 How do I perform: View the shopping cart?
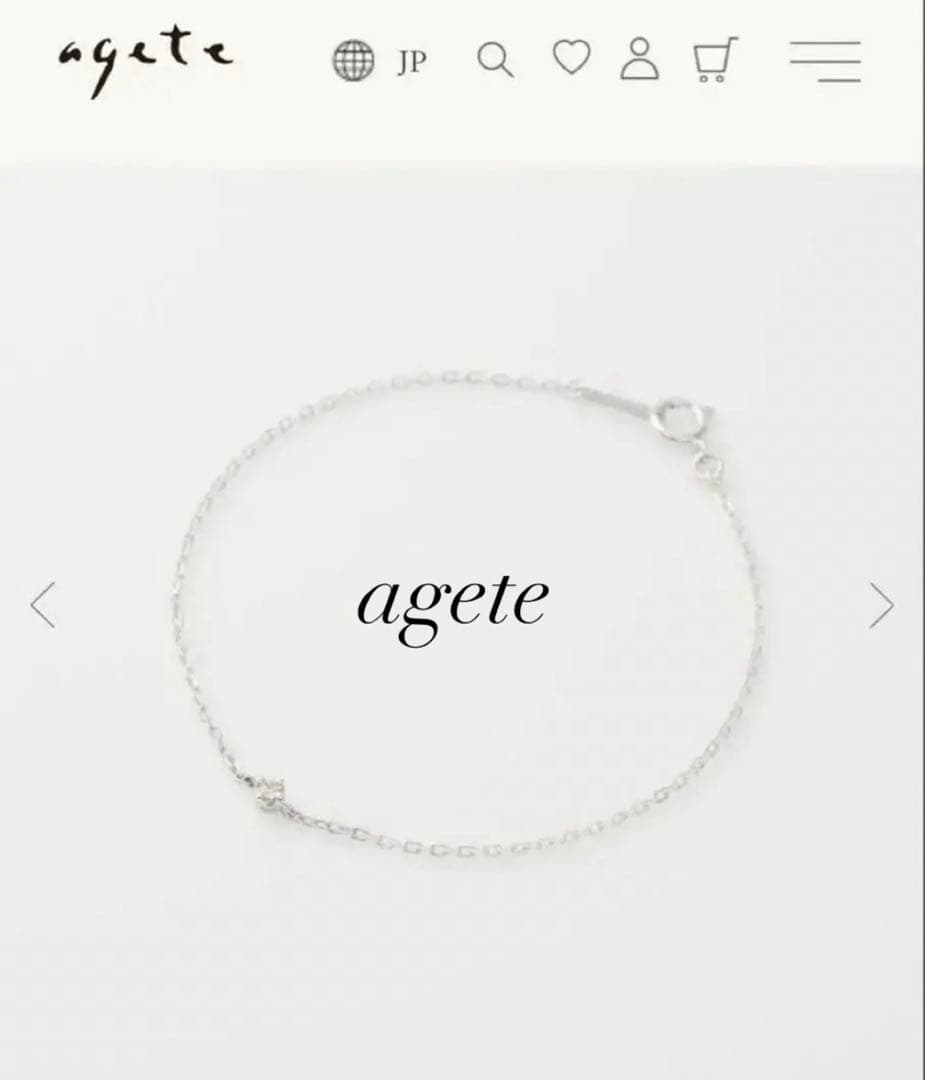[714, 60]
